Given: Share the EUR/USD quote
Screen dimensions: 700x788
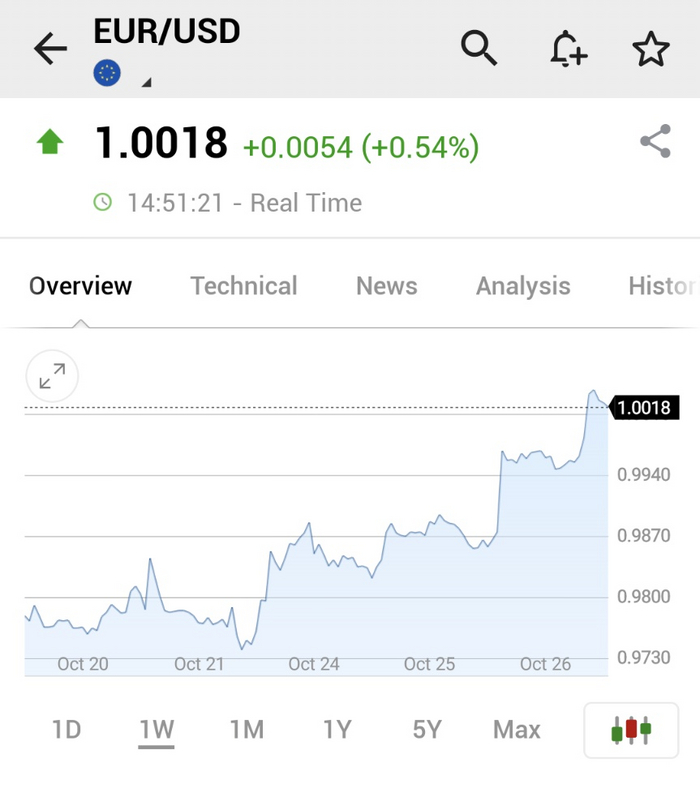Looking at the screenshot, I should [x=655, y=142].
